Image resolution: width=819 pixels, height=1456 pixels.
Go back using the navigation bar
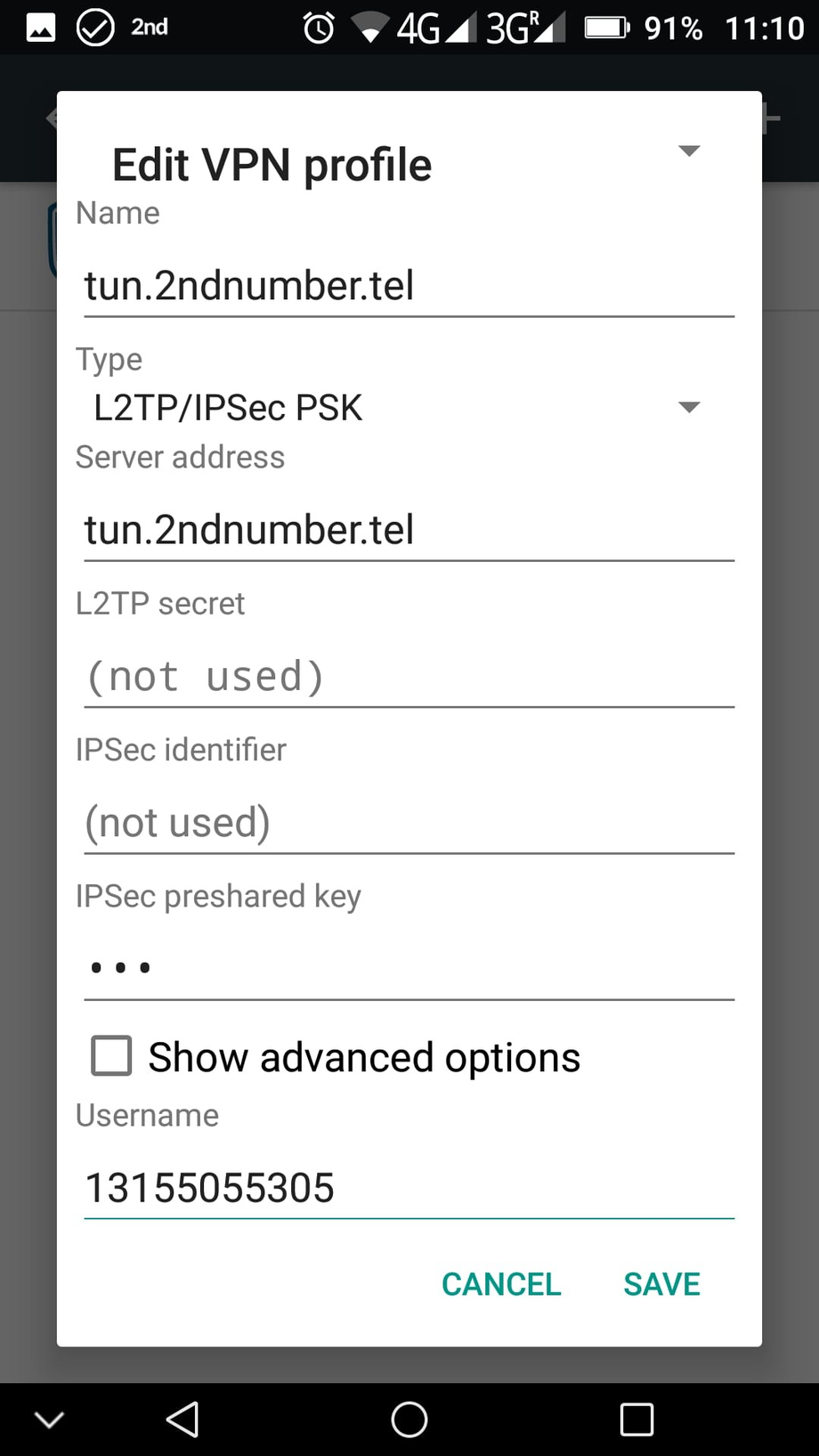click(182, 1419)
